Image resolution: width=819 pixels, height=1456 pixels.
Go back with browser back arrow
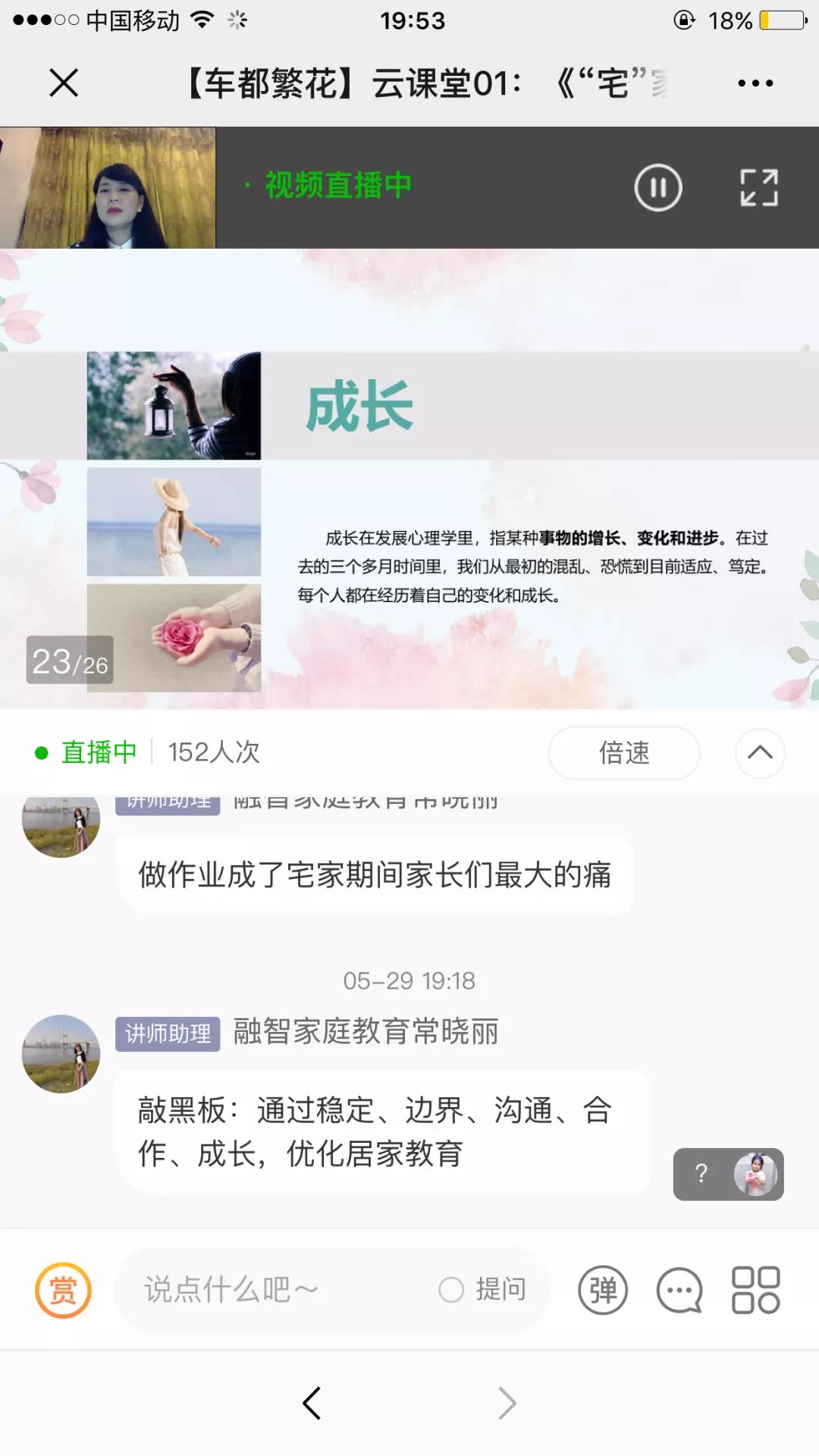click(x=312, y=1403)
